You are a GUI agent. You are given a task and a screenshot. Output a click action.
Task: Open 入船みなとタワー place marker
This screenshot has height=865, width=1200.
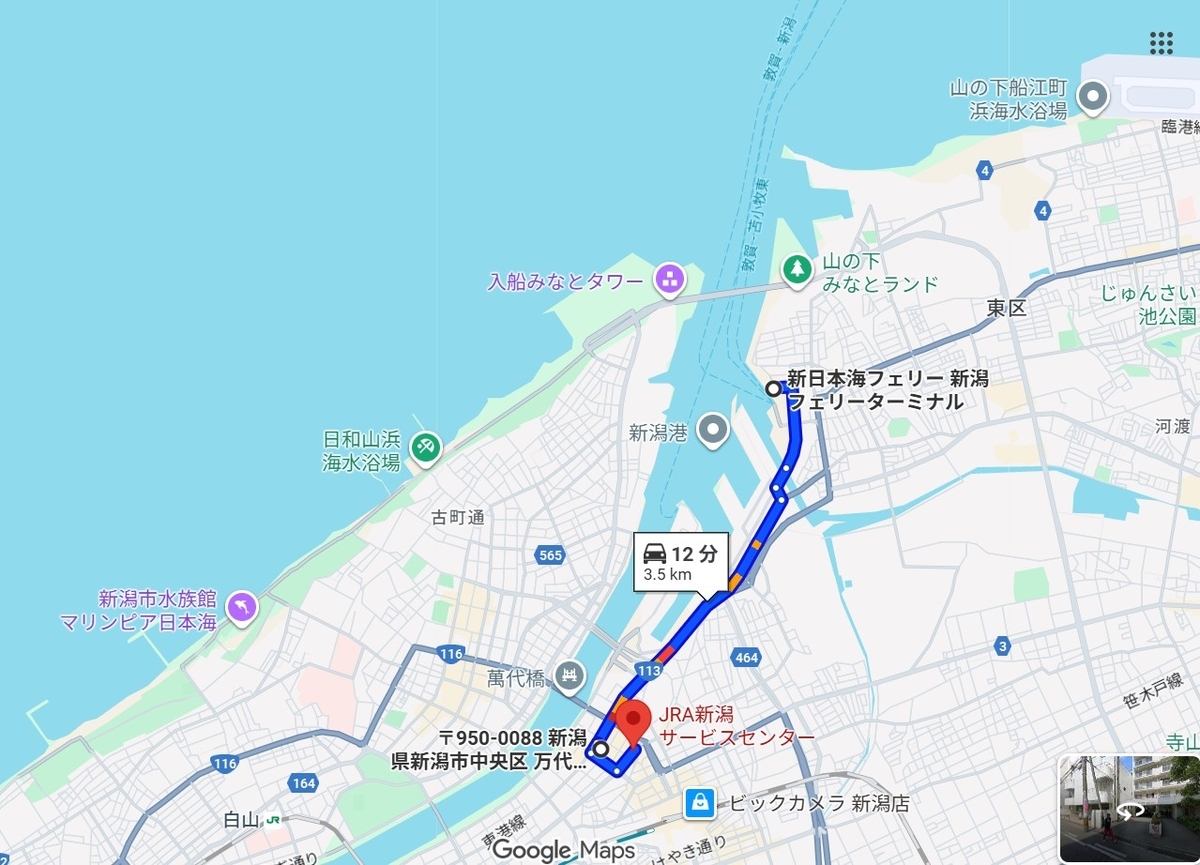click(x=669, y=280)
